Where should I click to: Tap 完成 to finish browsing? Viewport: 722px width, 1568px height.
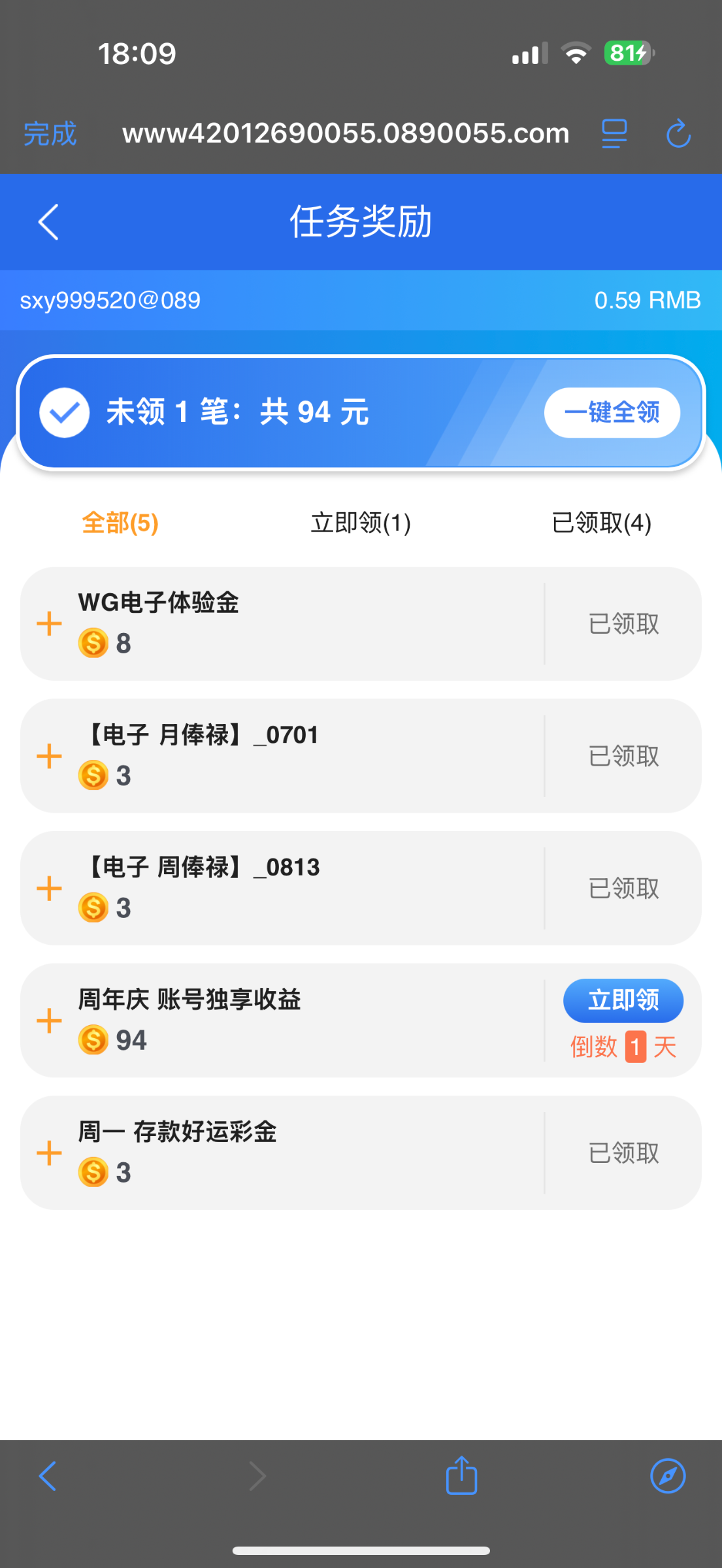pos(49,133)
